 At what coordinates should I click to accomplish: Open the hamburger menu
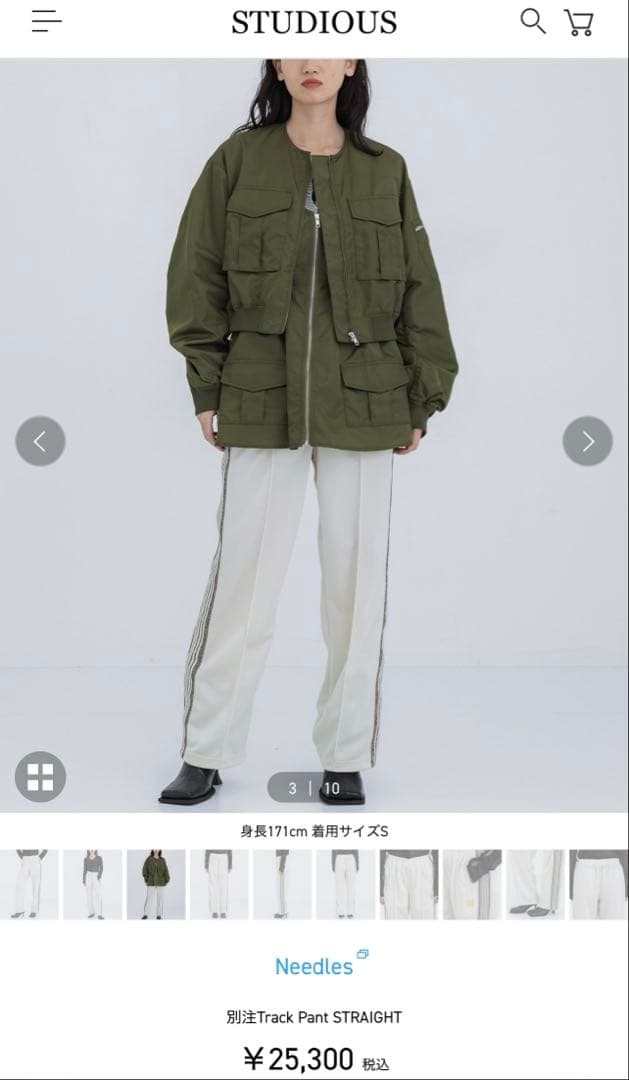pyautogui.click(x=46, y=21)
